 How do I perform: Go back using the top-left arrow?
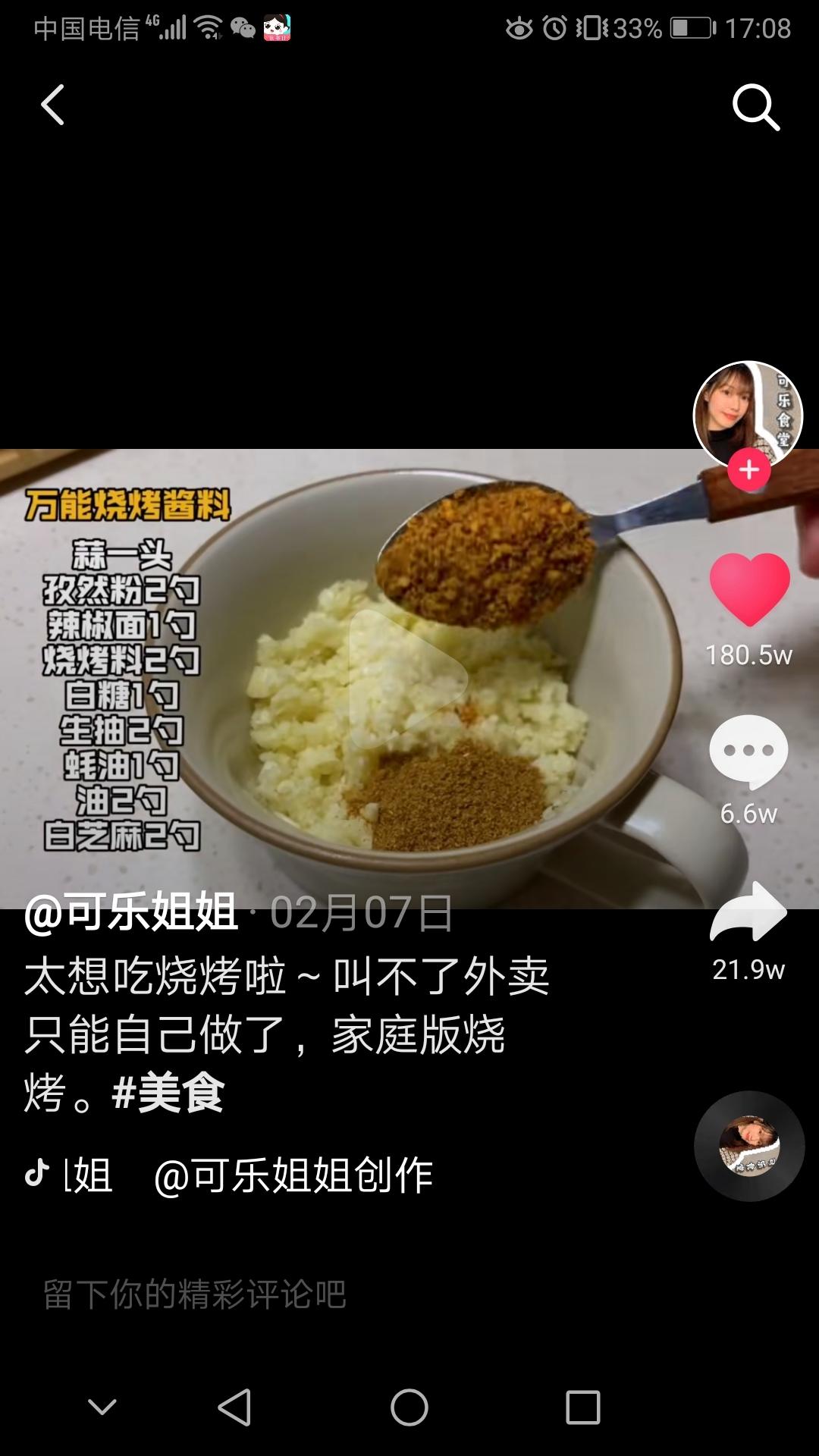52,105
